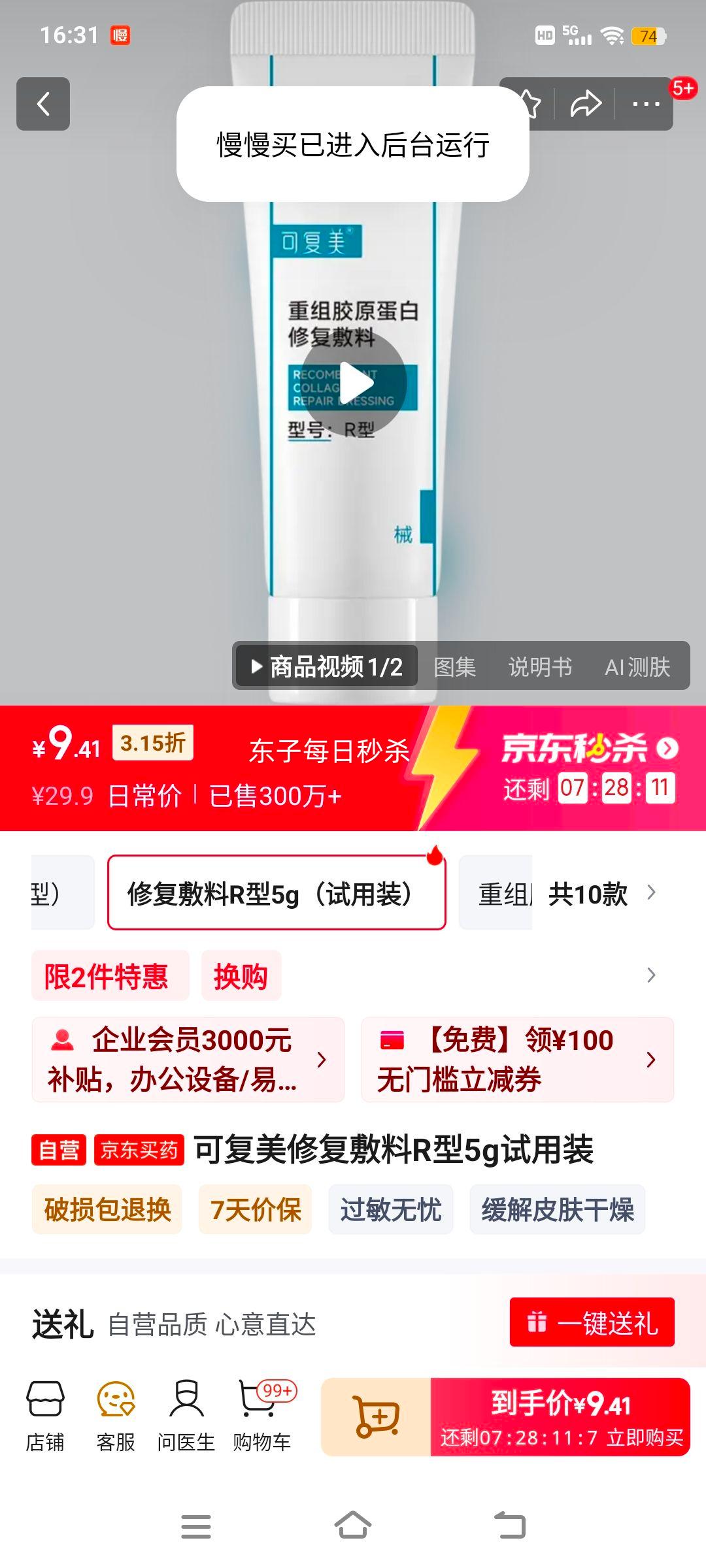706x1568 pixels.
Task: Buy now at 到手价¥9.41
Action: coord(560,1416)
